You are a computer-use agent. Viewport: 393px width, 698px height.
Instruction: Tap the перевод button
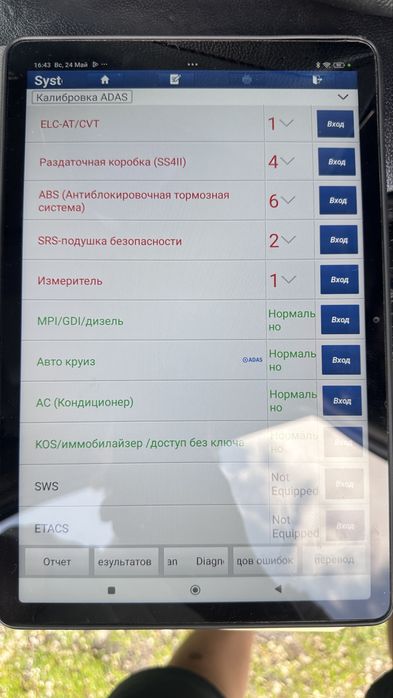tap(335, 560)
